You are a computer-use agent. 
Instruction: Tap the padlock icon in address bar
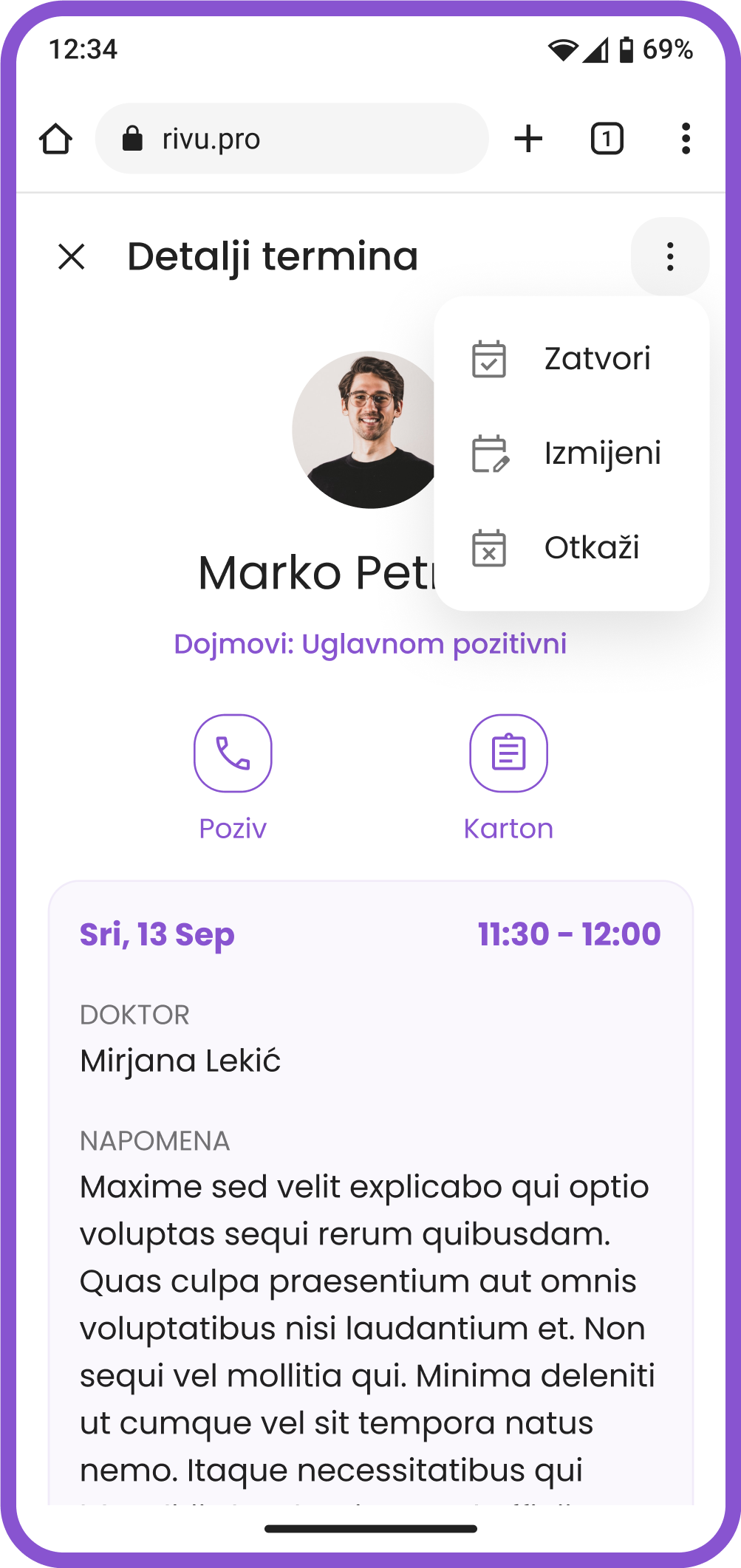133,139
